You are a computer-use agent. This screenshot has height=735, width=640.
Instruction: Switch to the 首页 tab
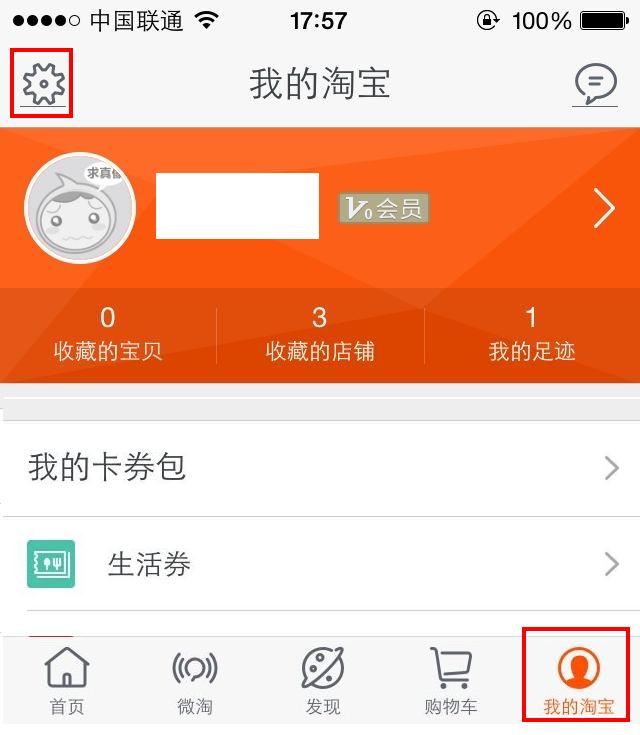click(x=67, y=681)
